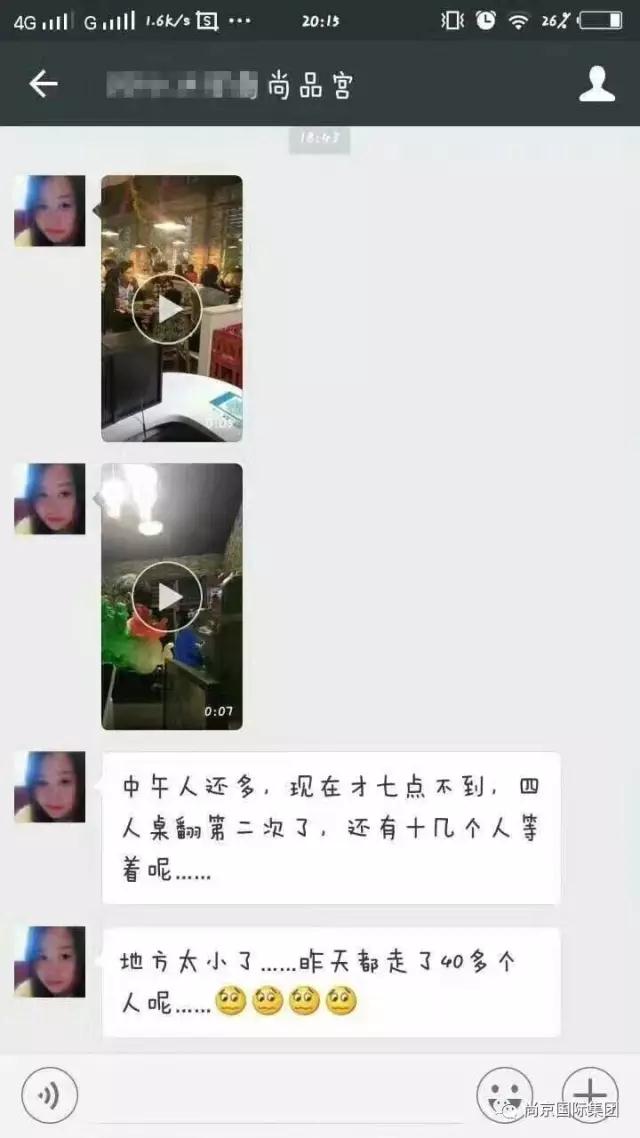
Task: Open chat info via the profile icon
Action: pyautogui.click(x=596, y=84)
